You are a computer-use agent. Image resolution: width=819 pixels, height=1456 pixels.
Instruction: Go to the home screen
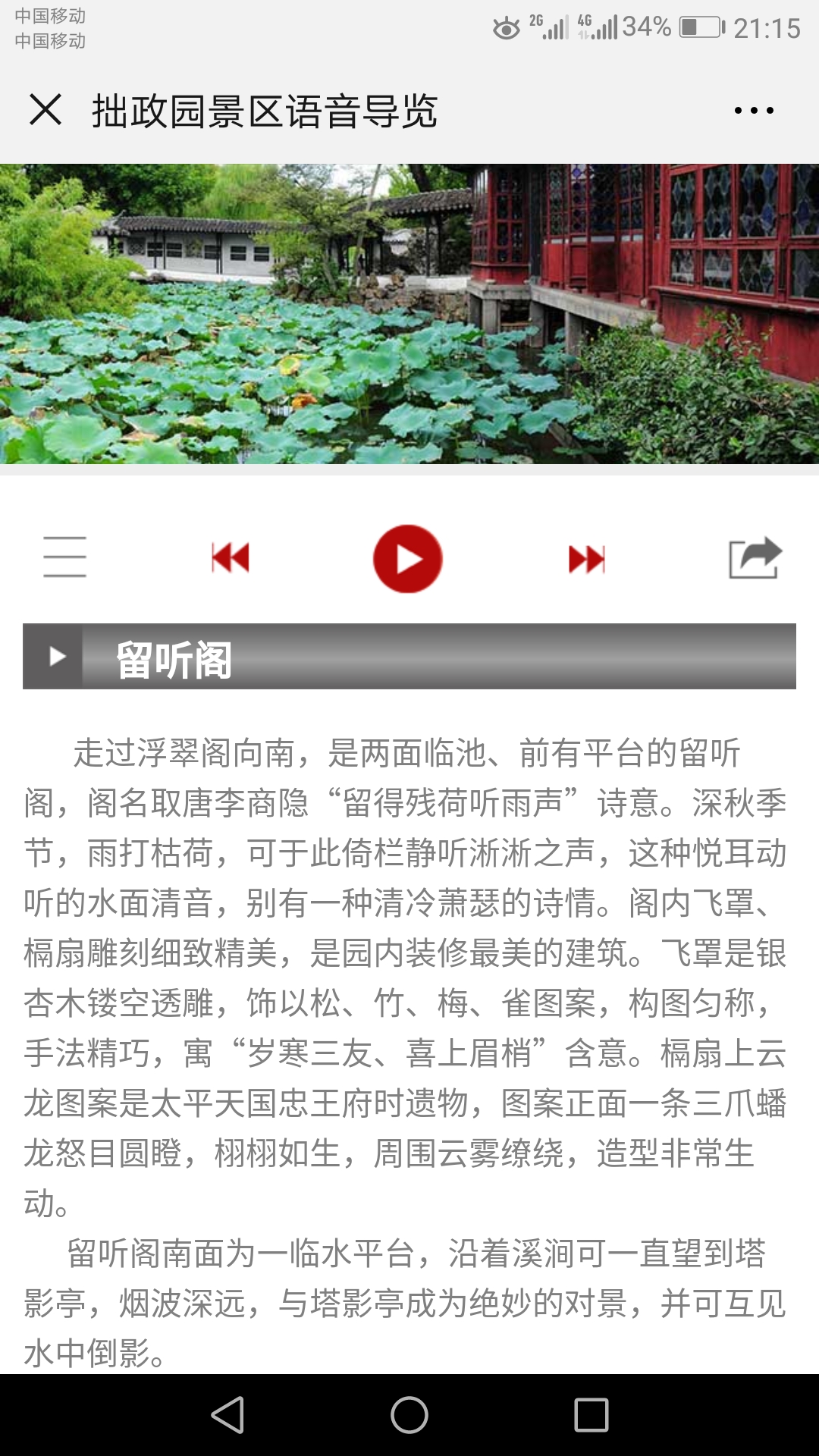click(409, 1415)
